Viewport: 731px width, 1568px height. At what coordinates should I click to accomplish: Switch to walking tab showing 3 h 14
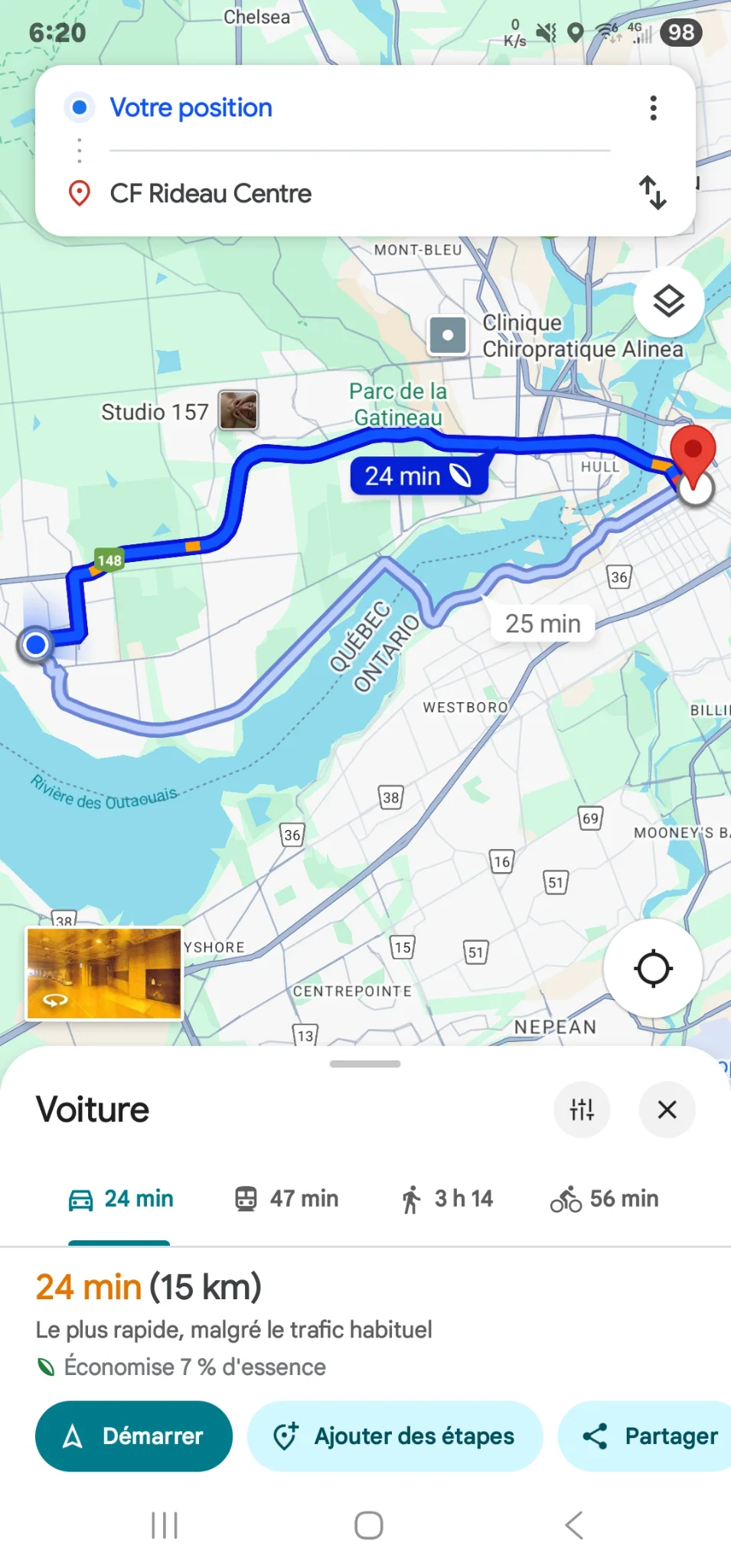coord(447,1199)
